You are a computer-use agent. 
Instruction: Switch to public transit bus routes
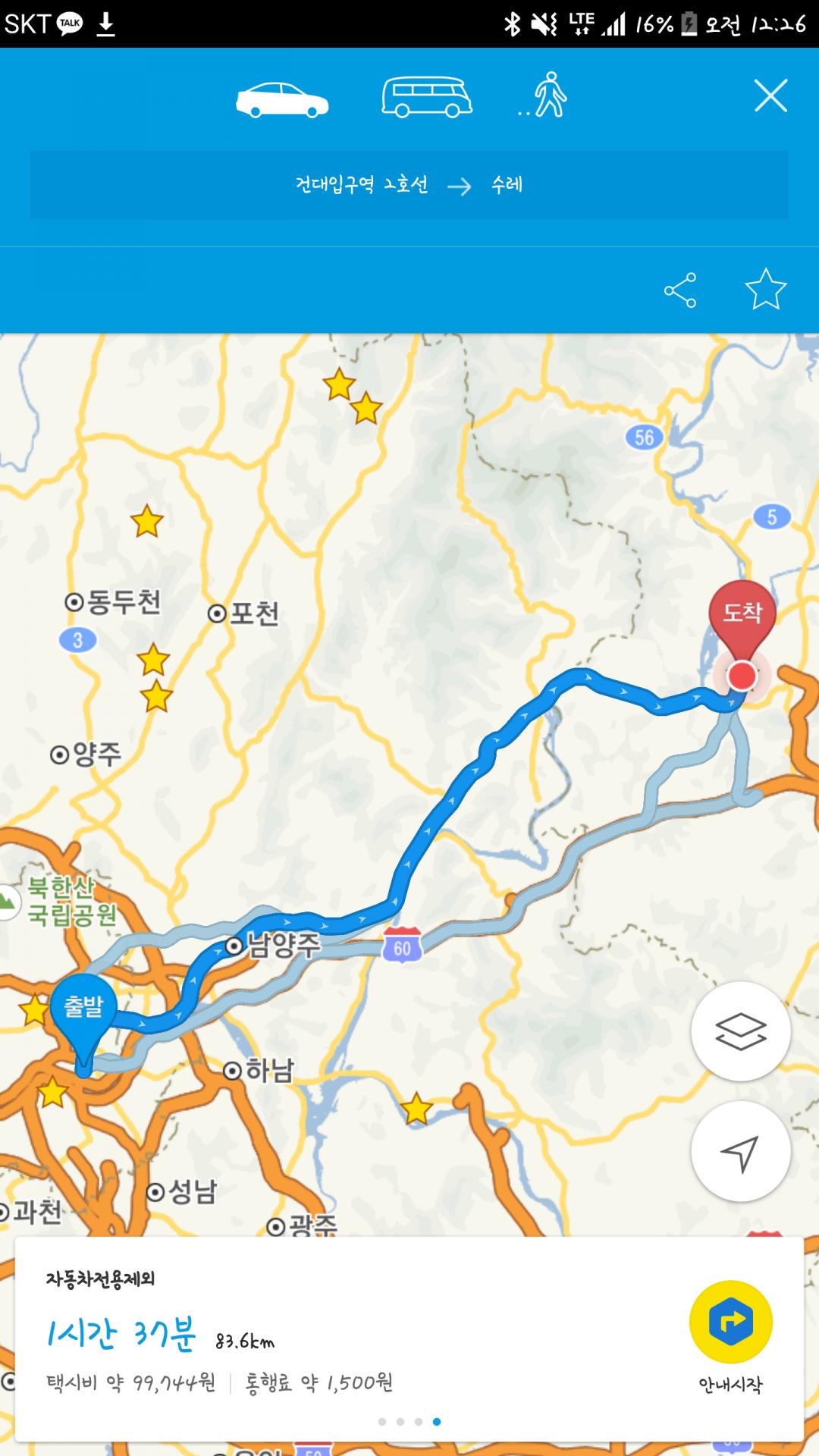(x=426, y=97)
